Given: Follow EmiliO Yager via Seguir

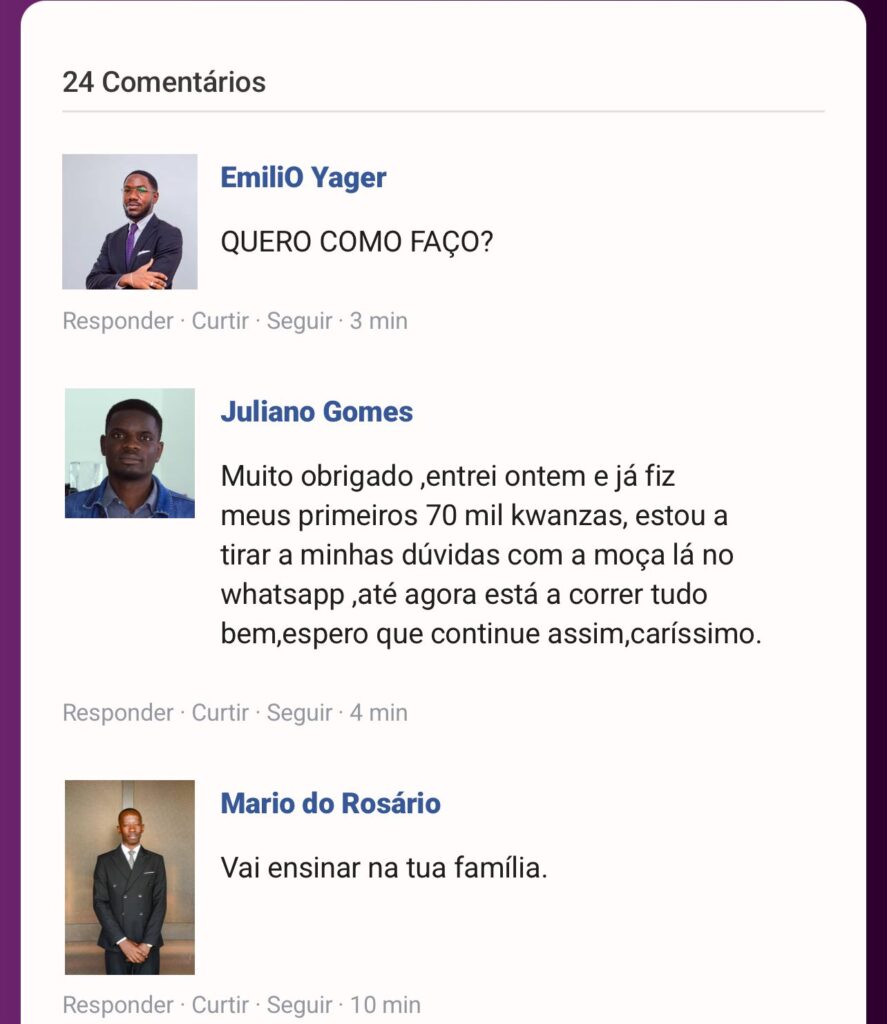Looking at the screenshot, I should pos(299,321).
